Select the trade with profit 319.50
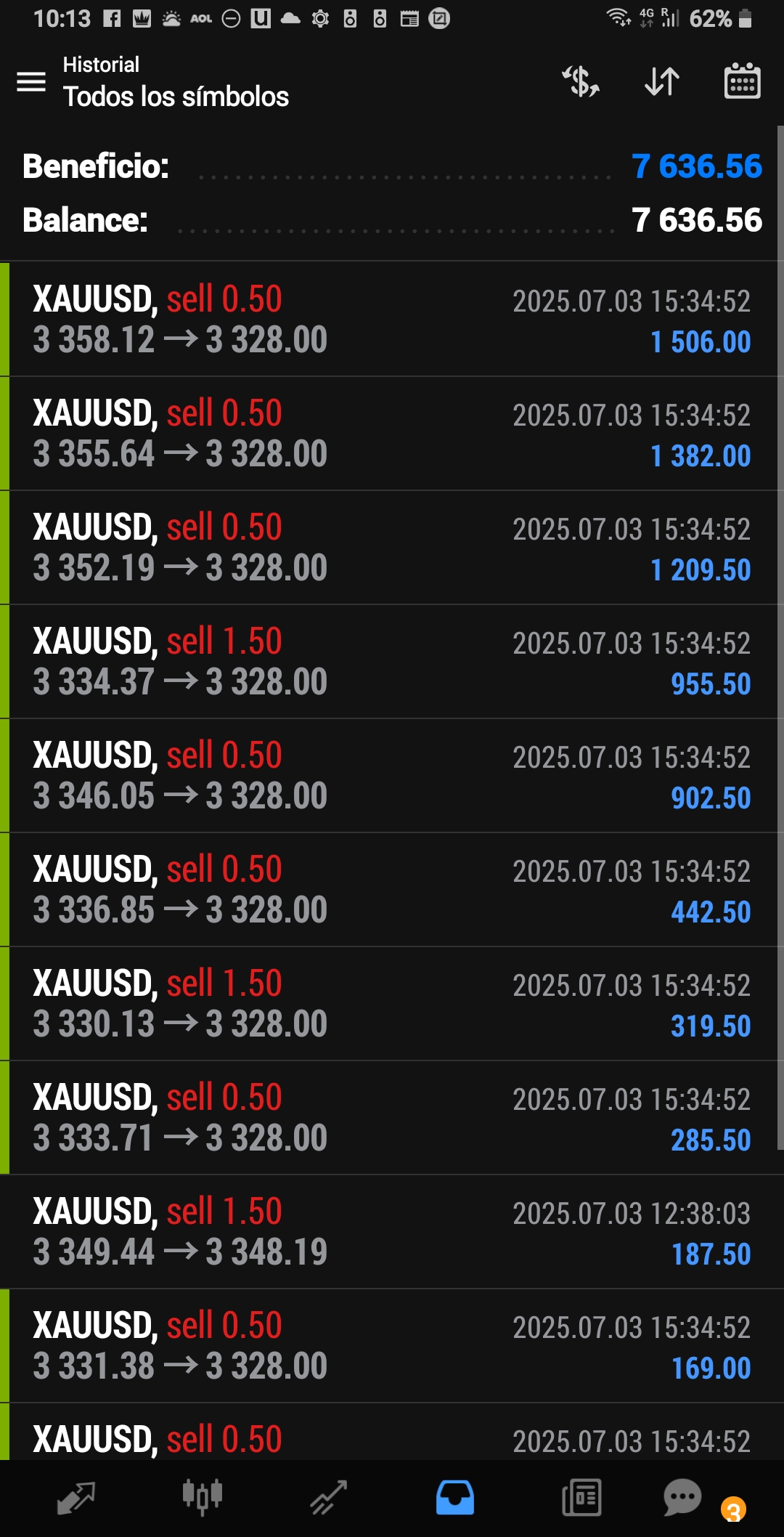The width and height of the screenshot is (784, 1537). [x=392, y=1004]
